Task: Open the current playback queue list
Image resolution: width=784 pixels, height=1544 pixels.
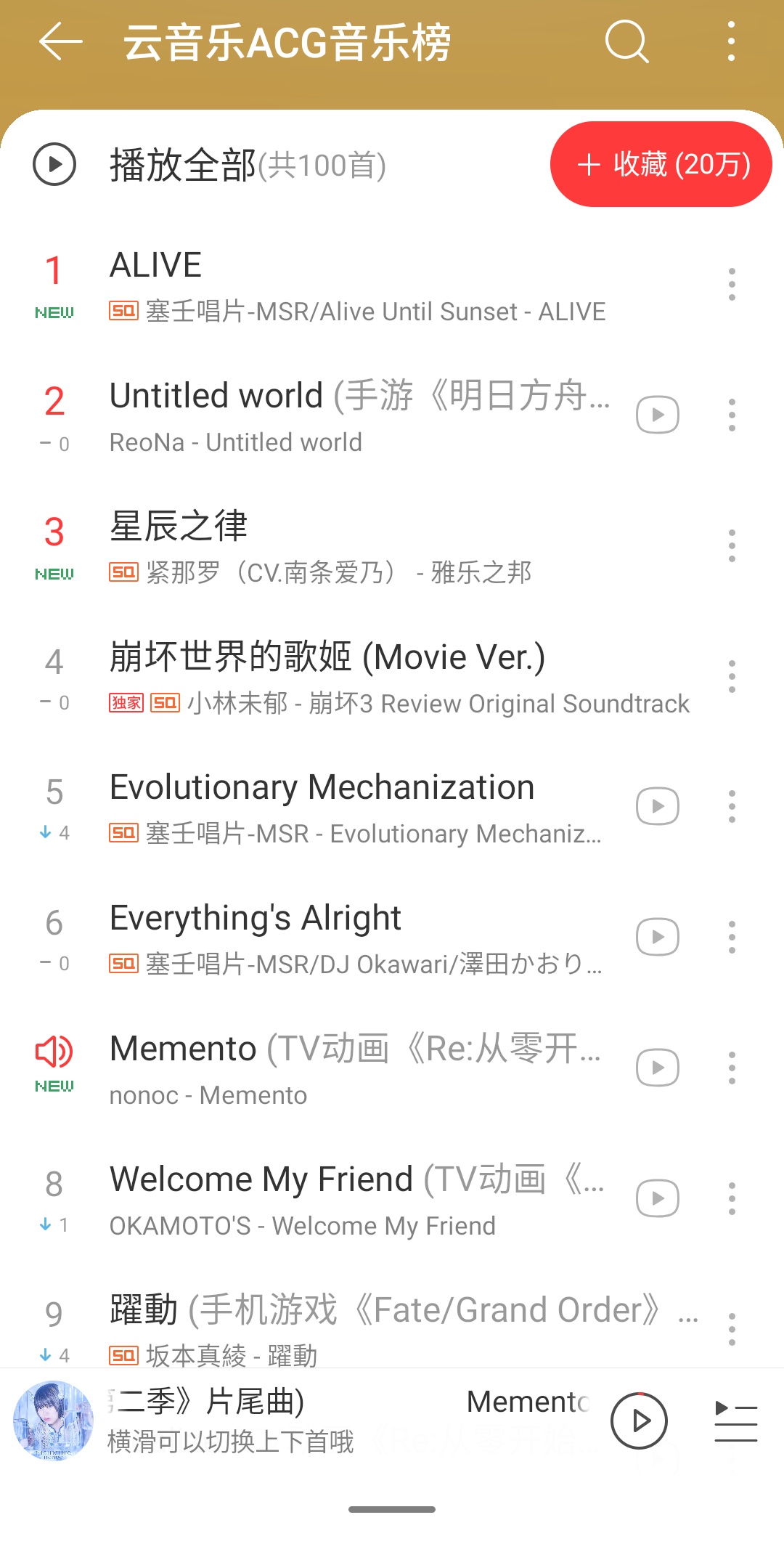Action: [735, 1421]
